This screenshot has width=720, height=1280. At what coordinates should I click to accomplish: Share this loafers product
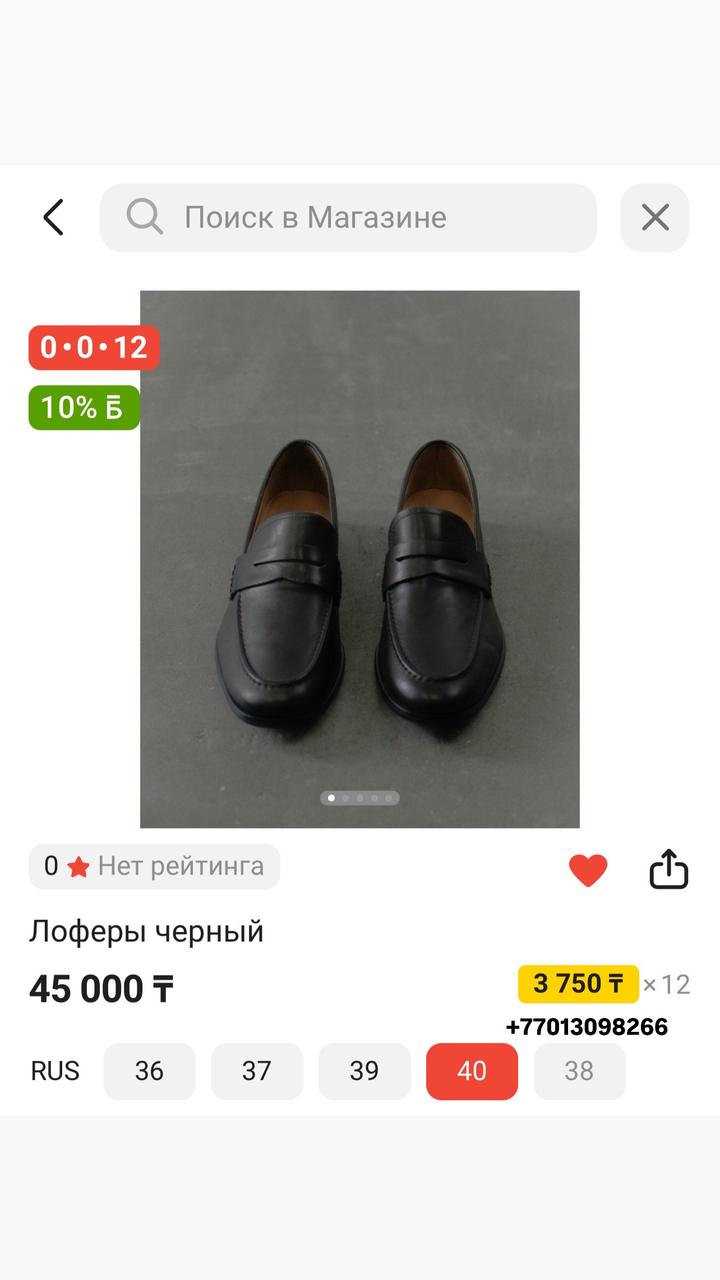pos(669,870)
